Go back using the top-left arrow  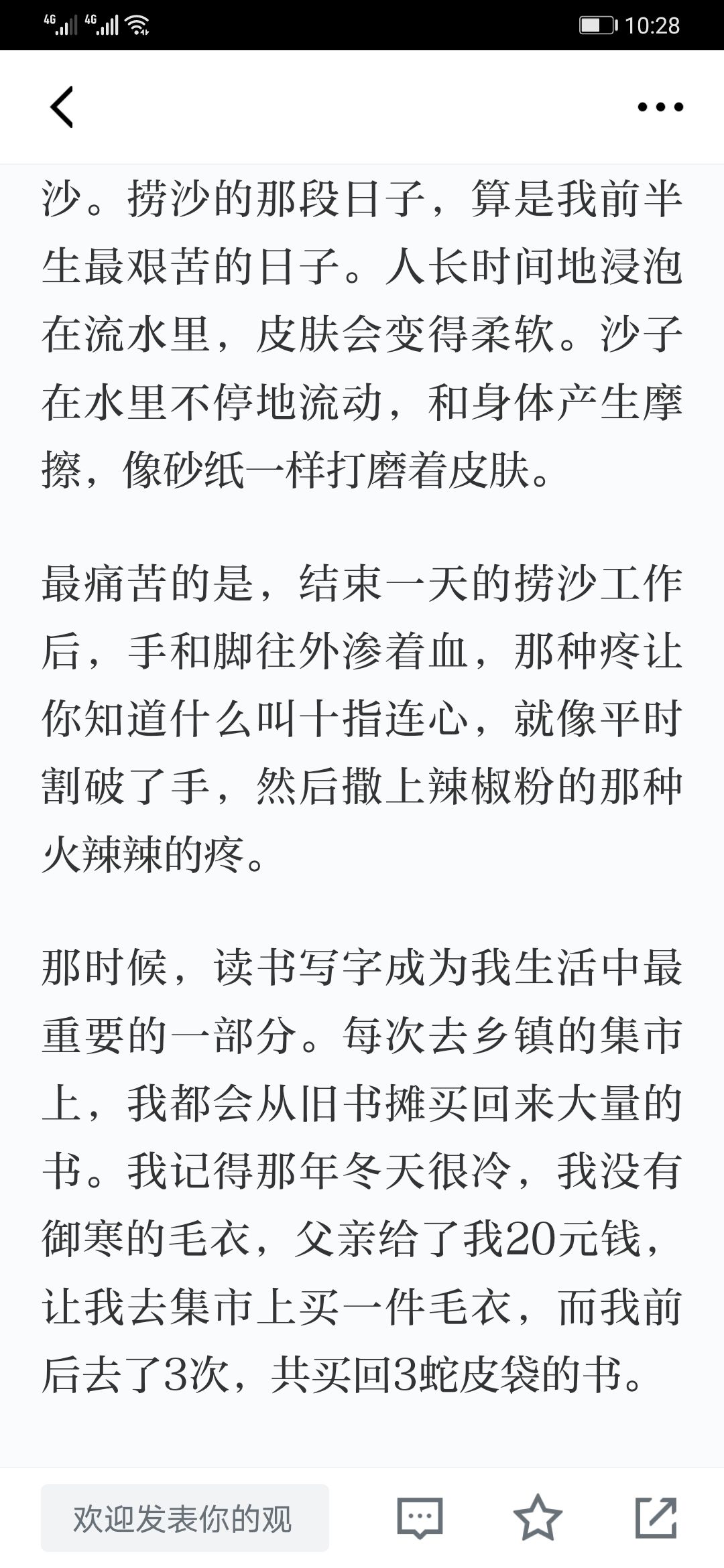(62, 107)
